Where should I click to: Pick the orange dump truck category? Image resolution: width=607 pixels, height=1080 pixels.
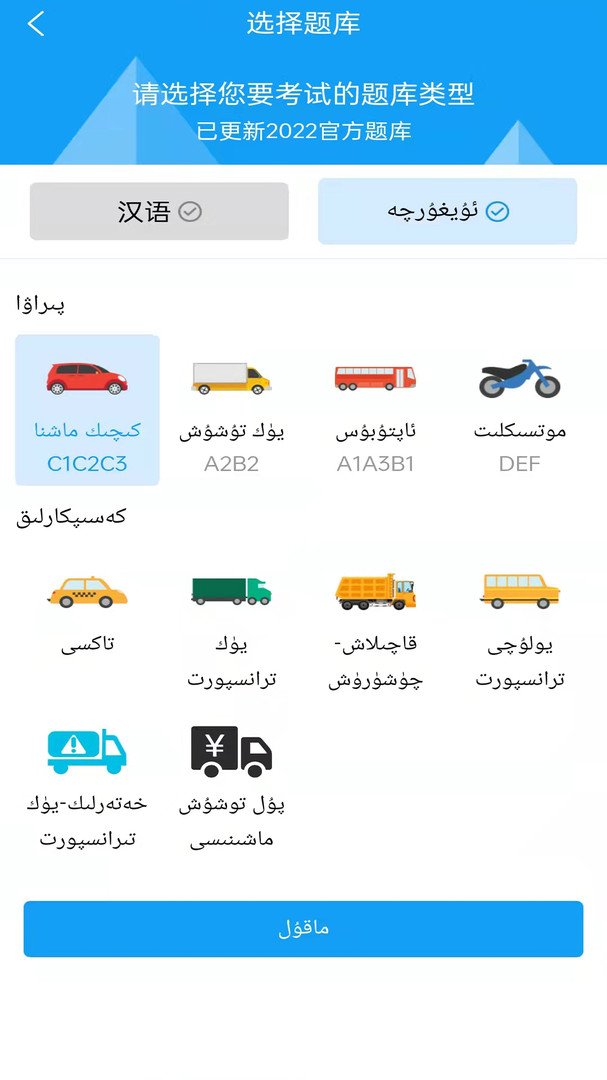tap(375, 628)
